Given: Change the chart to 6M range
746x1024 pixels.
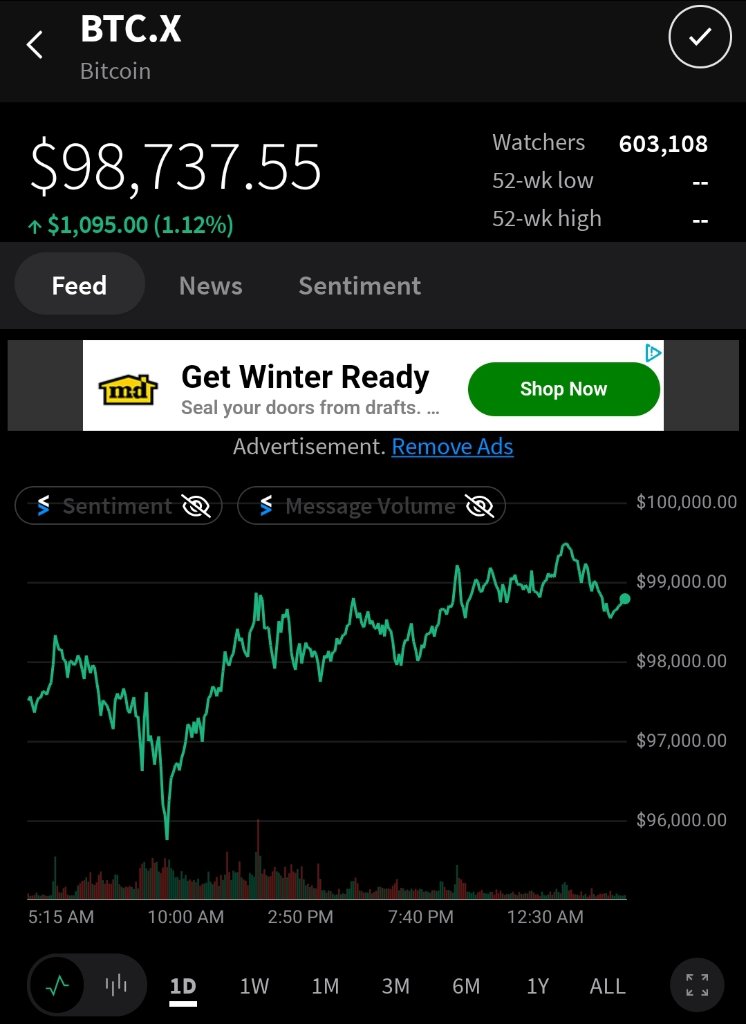Looking at the screenshot, I should point(466,986).
